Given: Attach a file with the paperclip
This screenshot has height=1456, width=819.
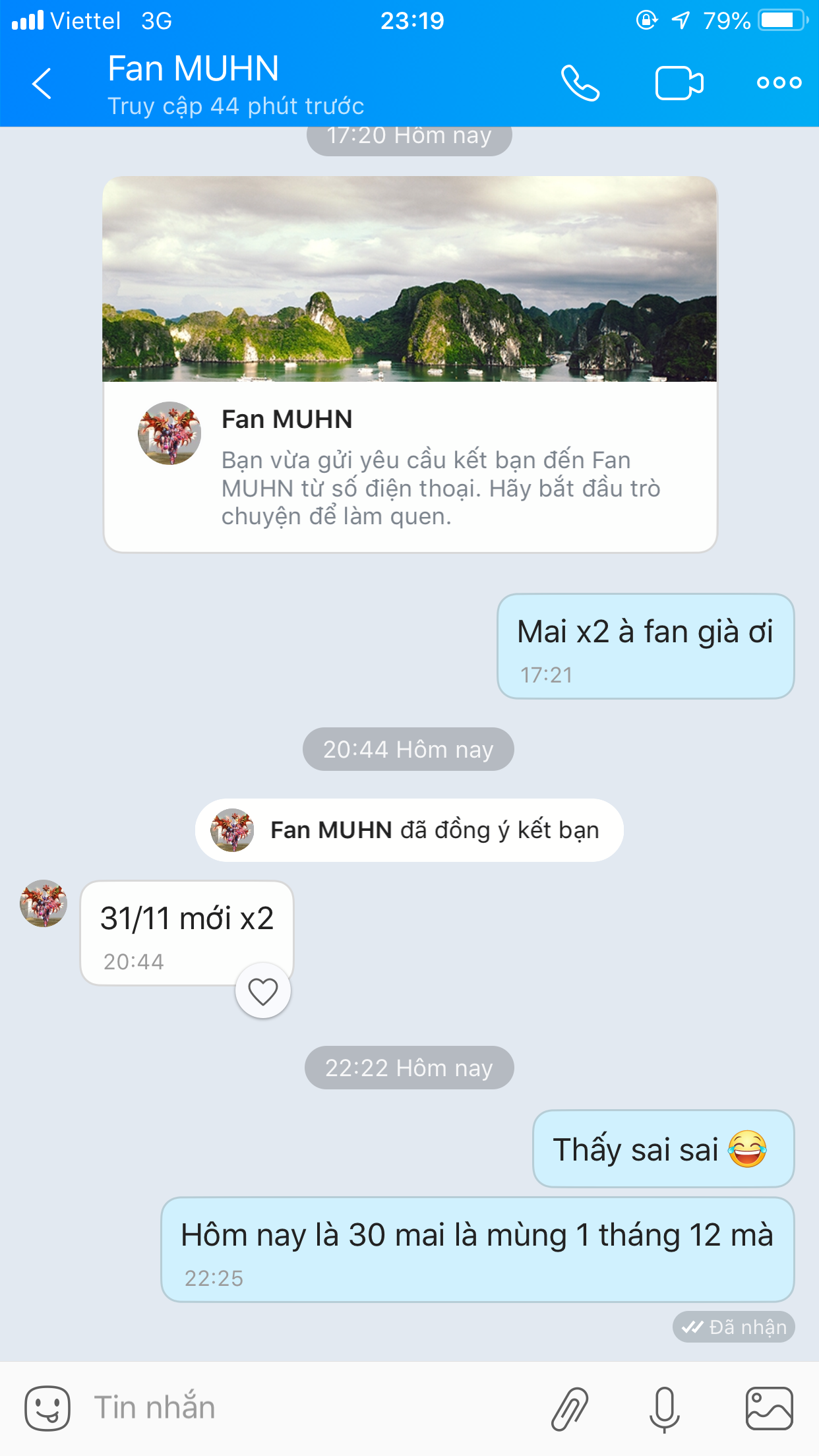Looking at the screenshot, I should 570,1408.
